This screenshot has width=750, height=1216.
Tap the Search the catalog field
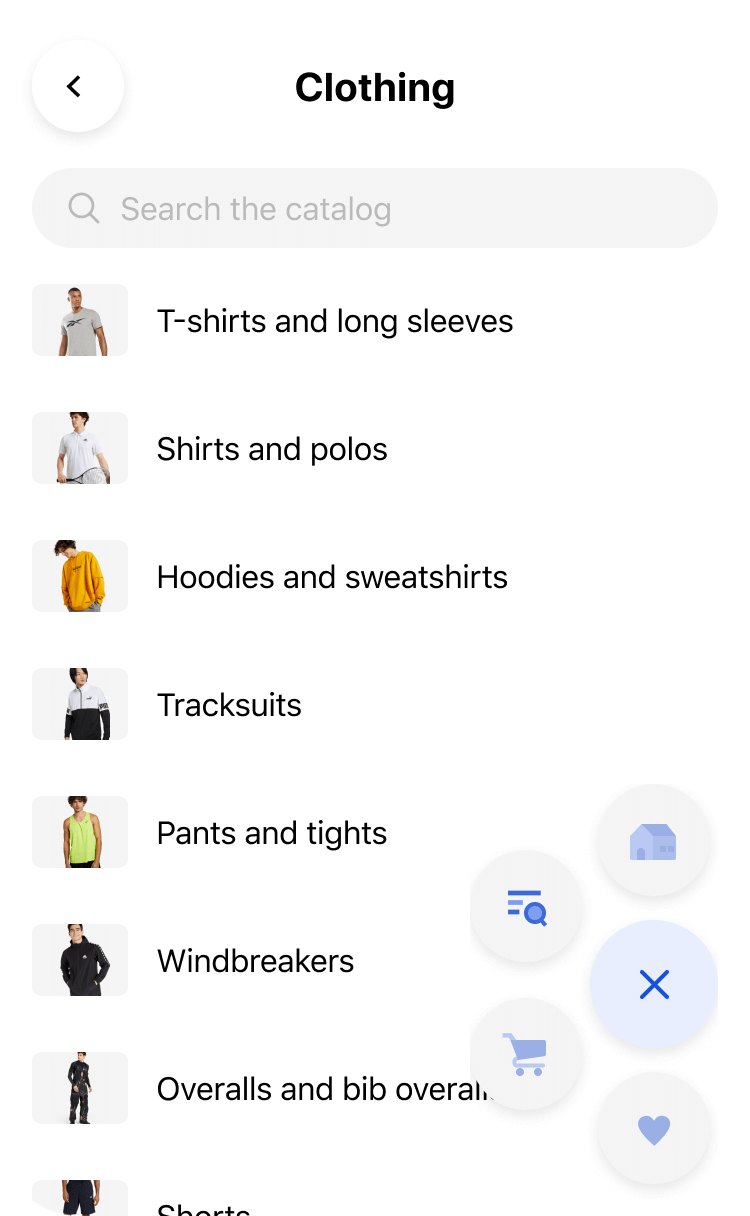point(375,208)
